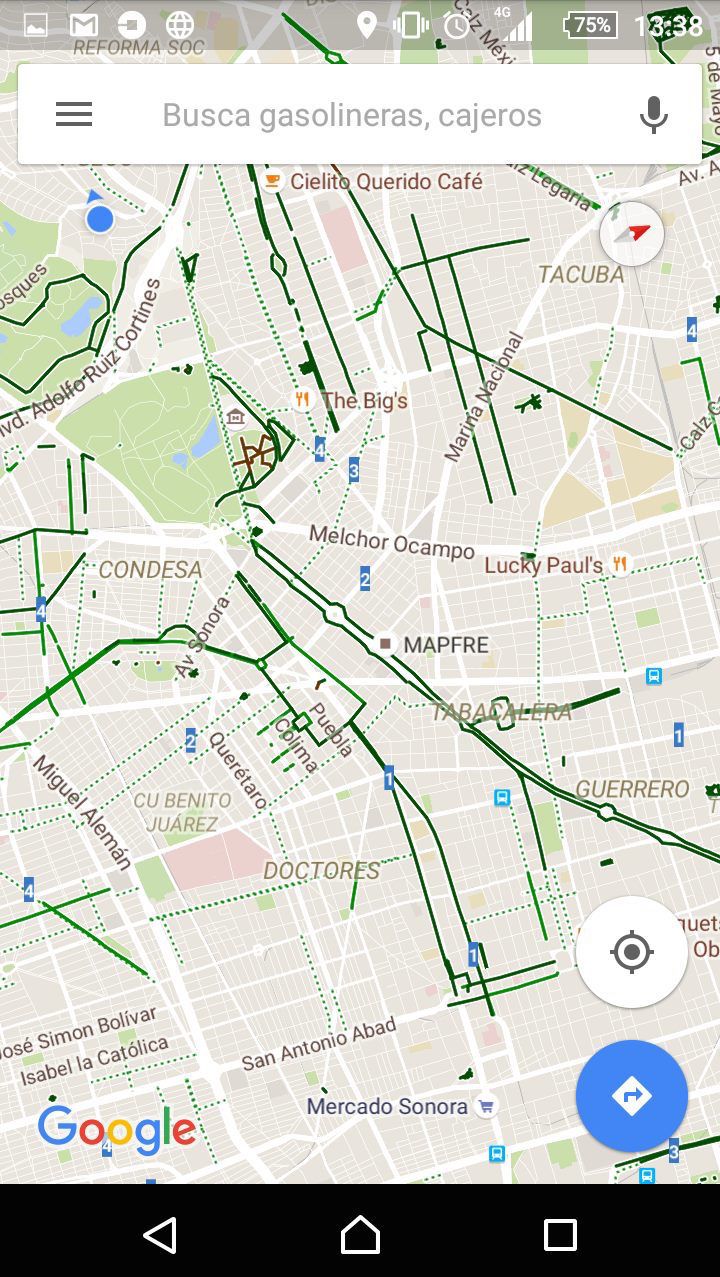720x1277 pixels.
Task: Open directions with the blue arrow button
Action: 631,1096
